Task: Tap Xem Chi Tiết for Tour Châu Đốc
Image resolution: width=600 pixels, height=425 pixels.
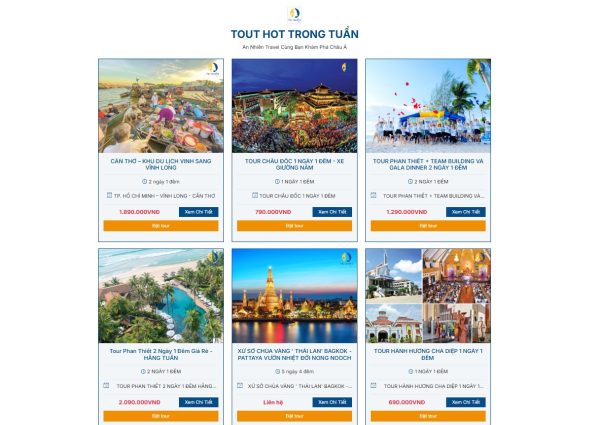Action: coord(332,212)
